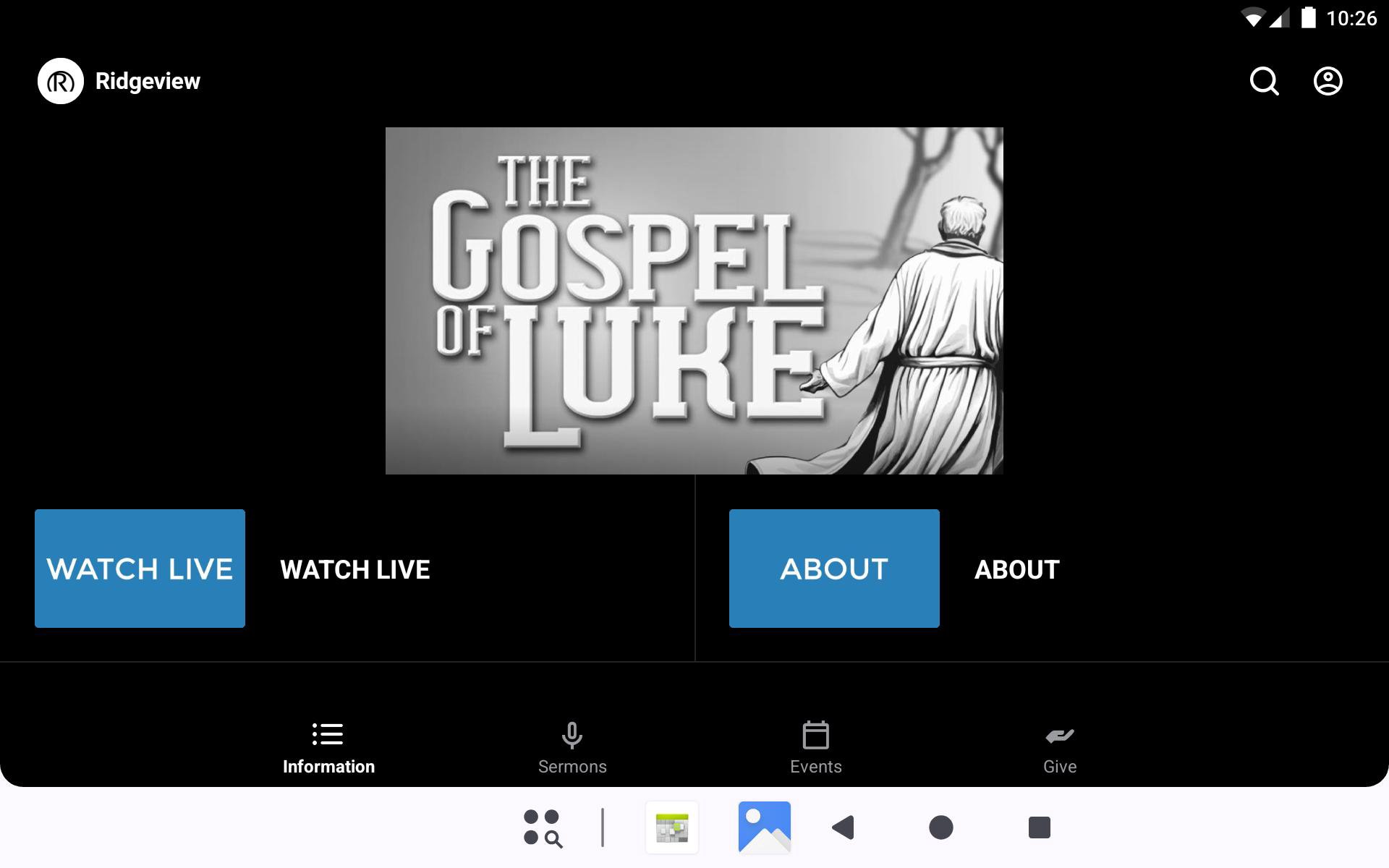The height and width of the screenshot is (868, 1389).
Task: Open the gallery app in the taskbar
Action: tap(764, 827)
